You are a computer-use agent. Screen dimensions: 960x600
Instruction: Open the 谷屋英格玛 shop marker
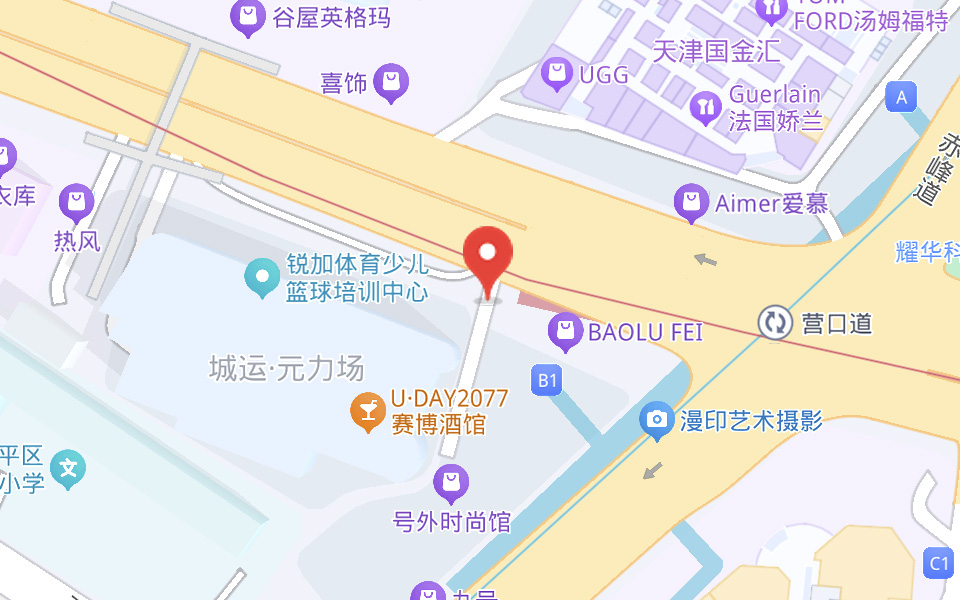[248, 17]
